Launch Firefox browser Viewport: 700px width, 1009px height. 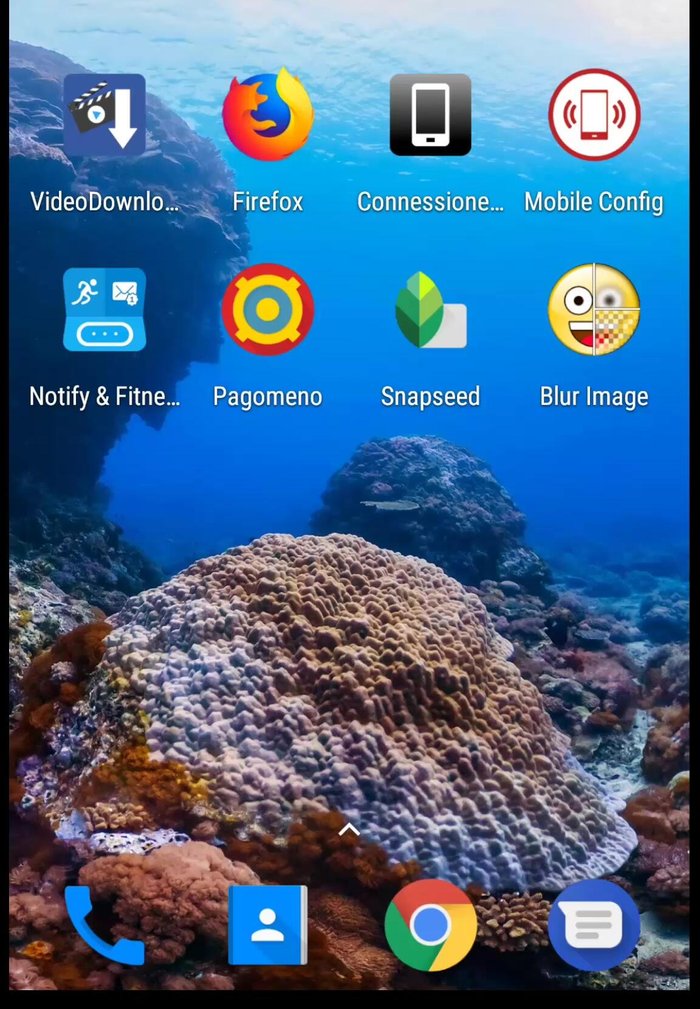click(267, 115)
